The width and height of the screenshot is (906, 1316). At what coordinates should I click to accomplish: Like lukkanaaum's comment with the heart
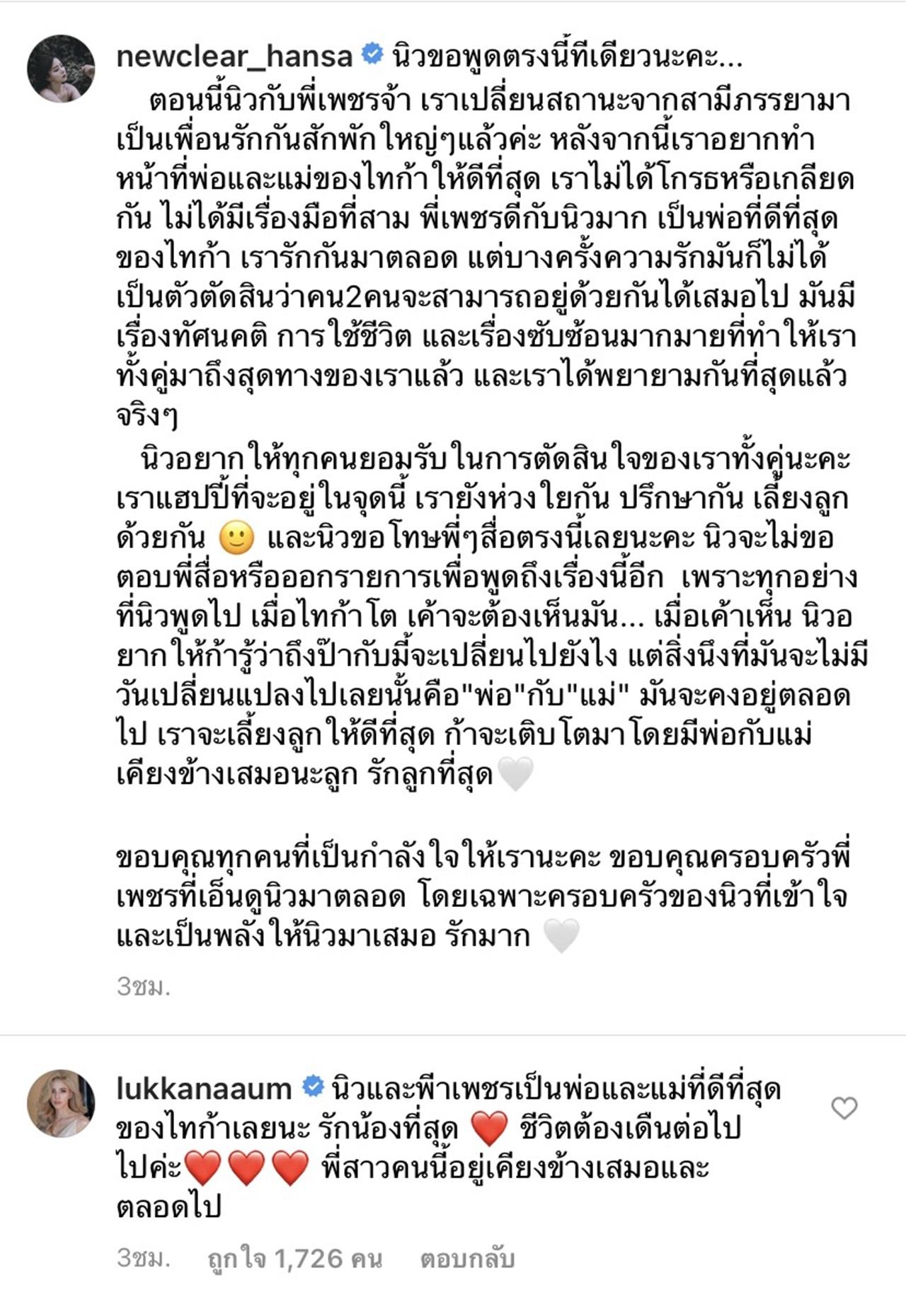[x=844, y=1107]
